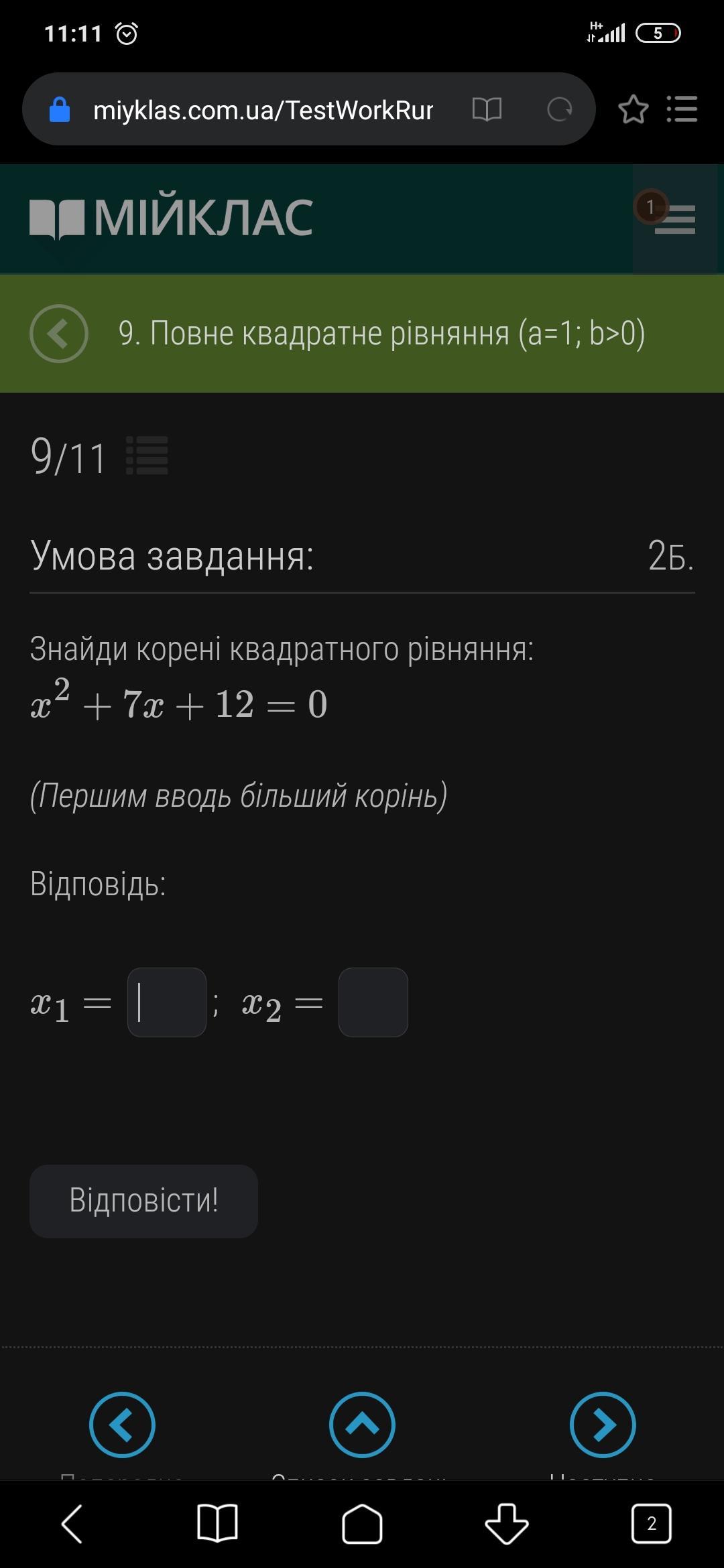The height and width of the screenshot is (1568, 724).
Task: Submit the answer with Відповісти!
Action: (143, 1201)
